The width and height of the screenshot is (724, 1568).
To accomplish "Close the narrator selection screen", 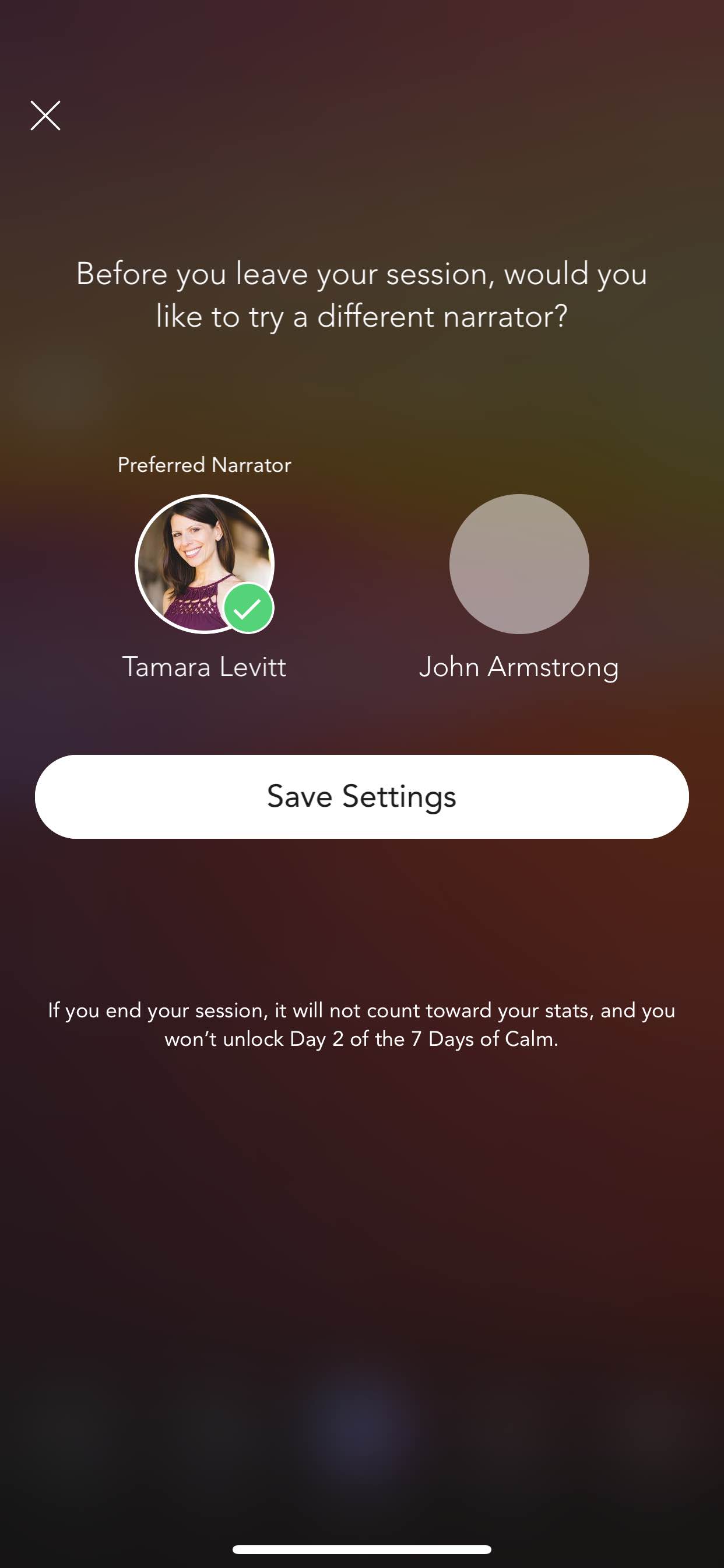I will (x=45, y=116).
